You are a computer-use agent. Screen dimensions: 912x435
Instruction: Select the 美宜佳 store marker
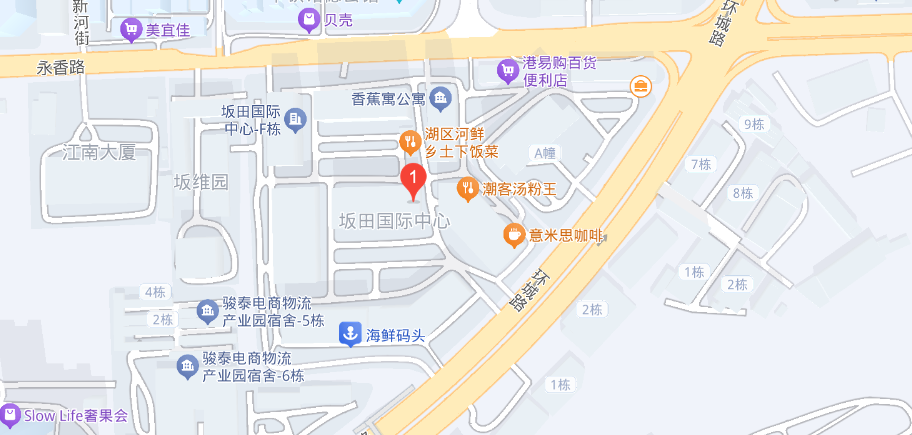(130, 30)
